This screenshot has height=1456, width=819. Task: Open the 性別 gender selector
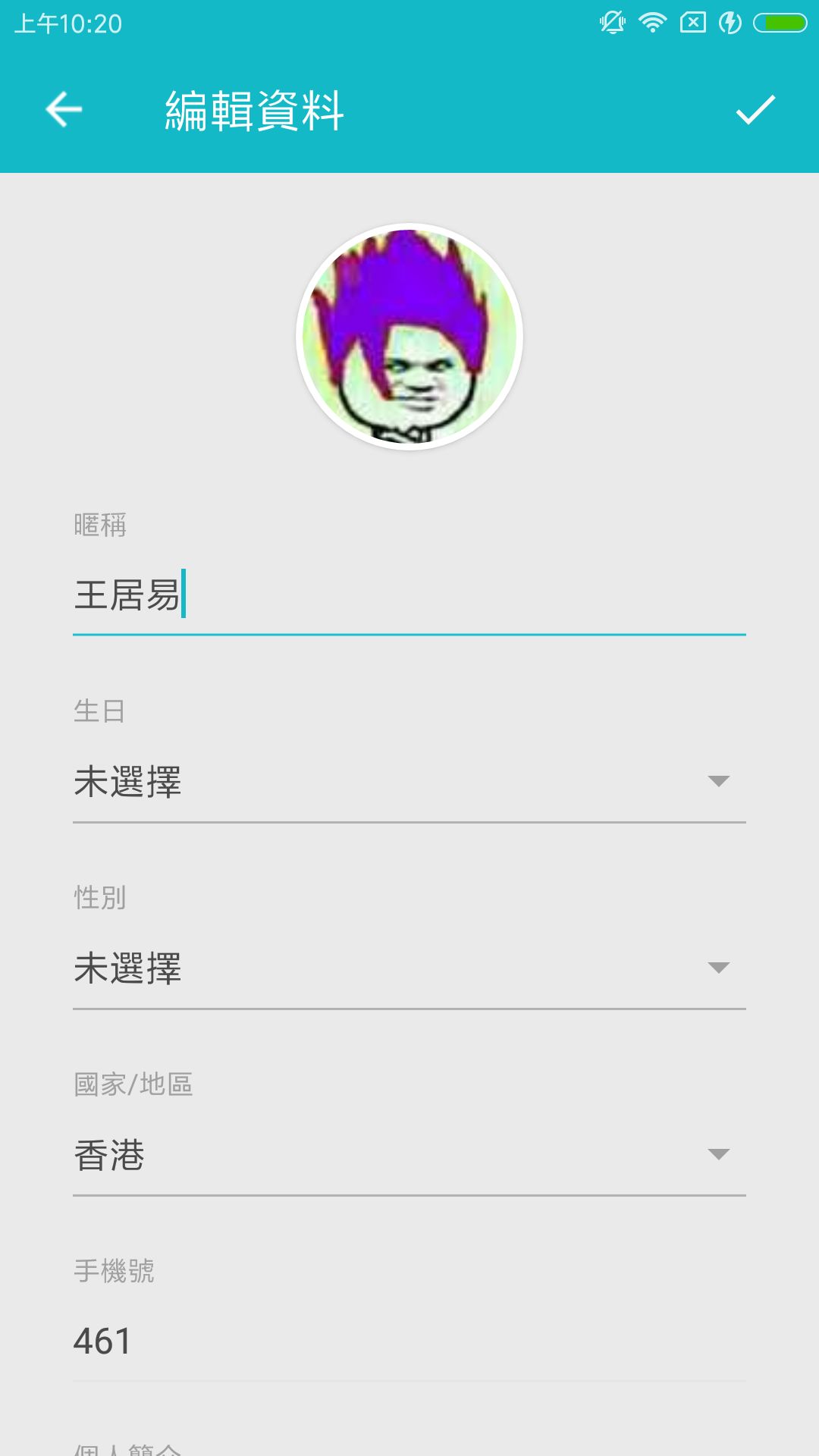point(409,969)
